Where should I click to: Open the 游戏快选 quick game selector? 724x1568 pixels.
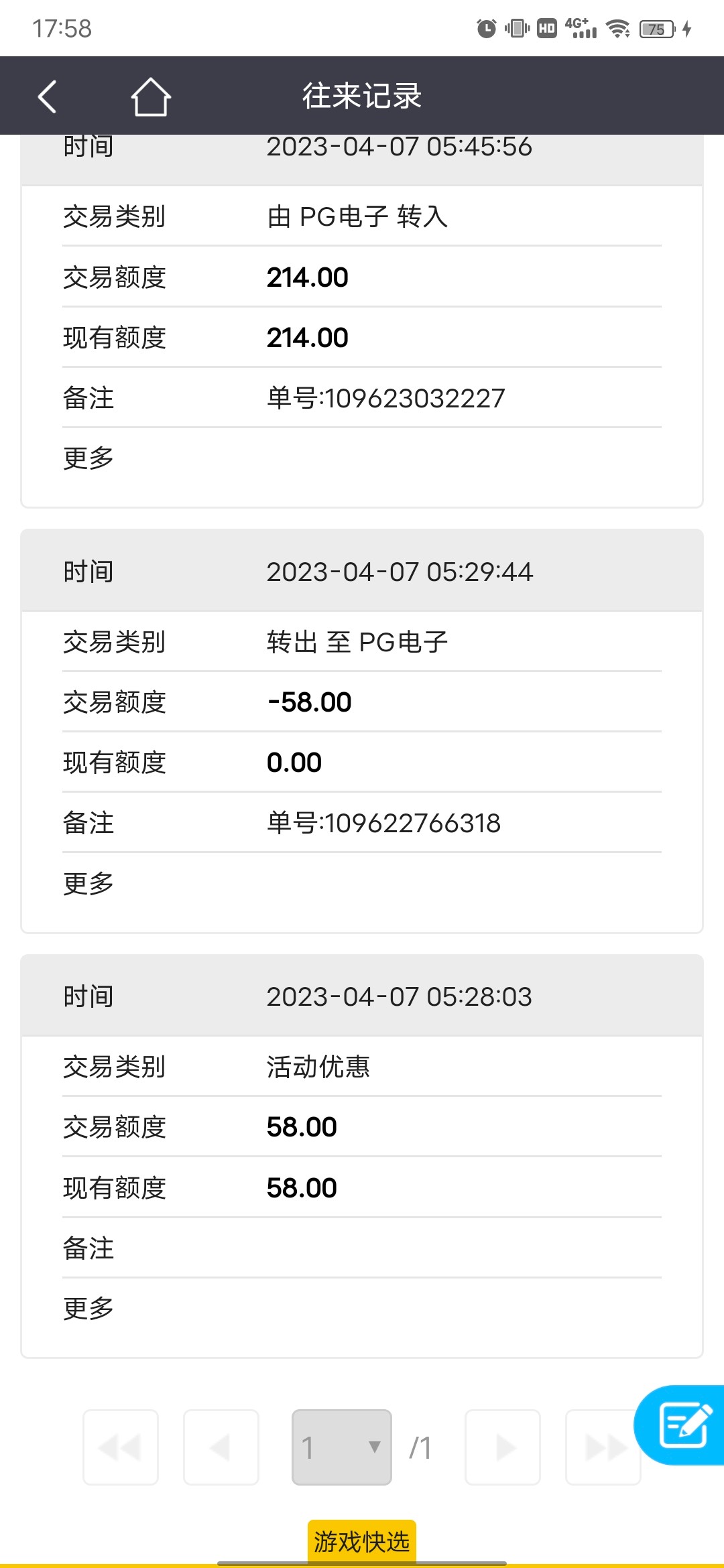(x=362, y=1541)
